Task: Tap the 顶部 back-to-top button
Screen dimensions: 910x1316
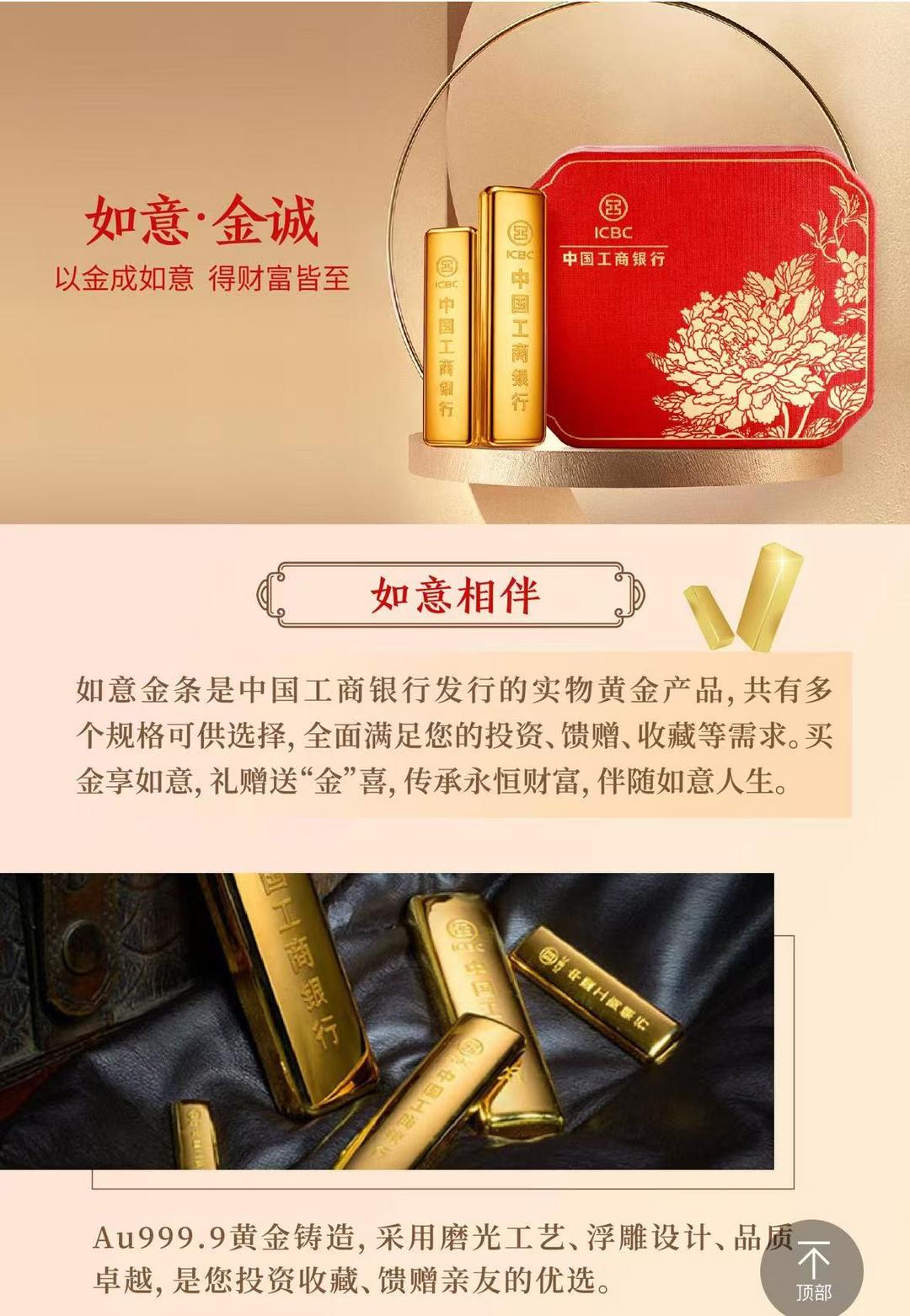Action: [812, 1271]
